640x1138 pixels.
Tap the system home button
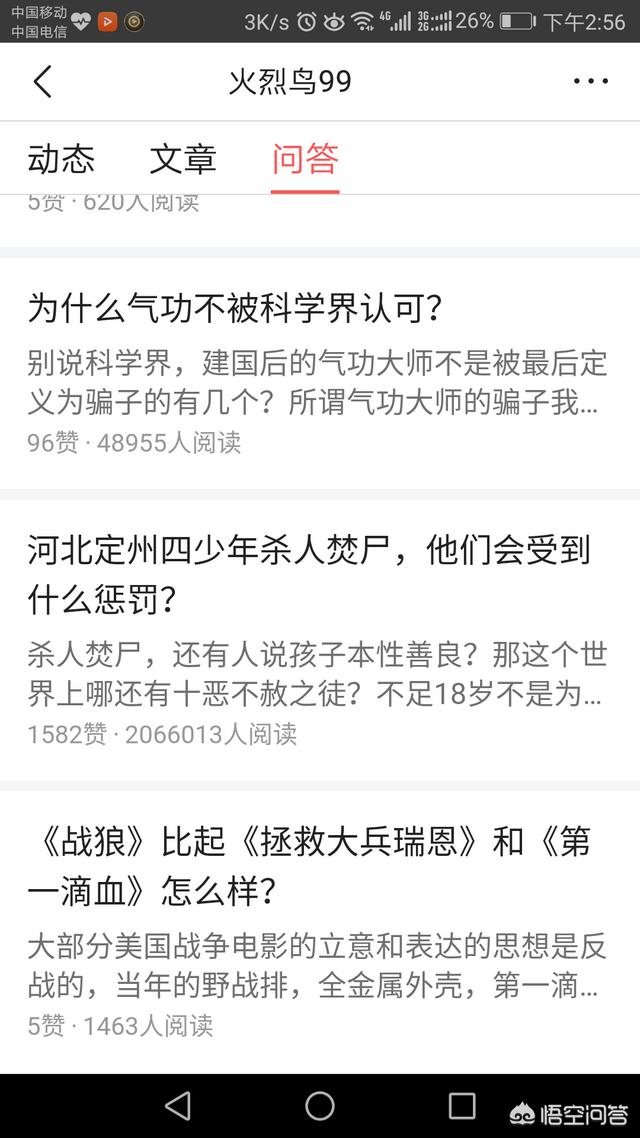coord(320,1105)
